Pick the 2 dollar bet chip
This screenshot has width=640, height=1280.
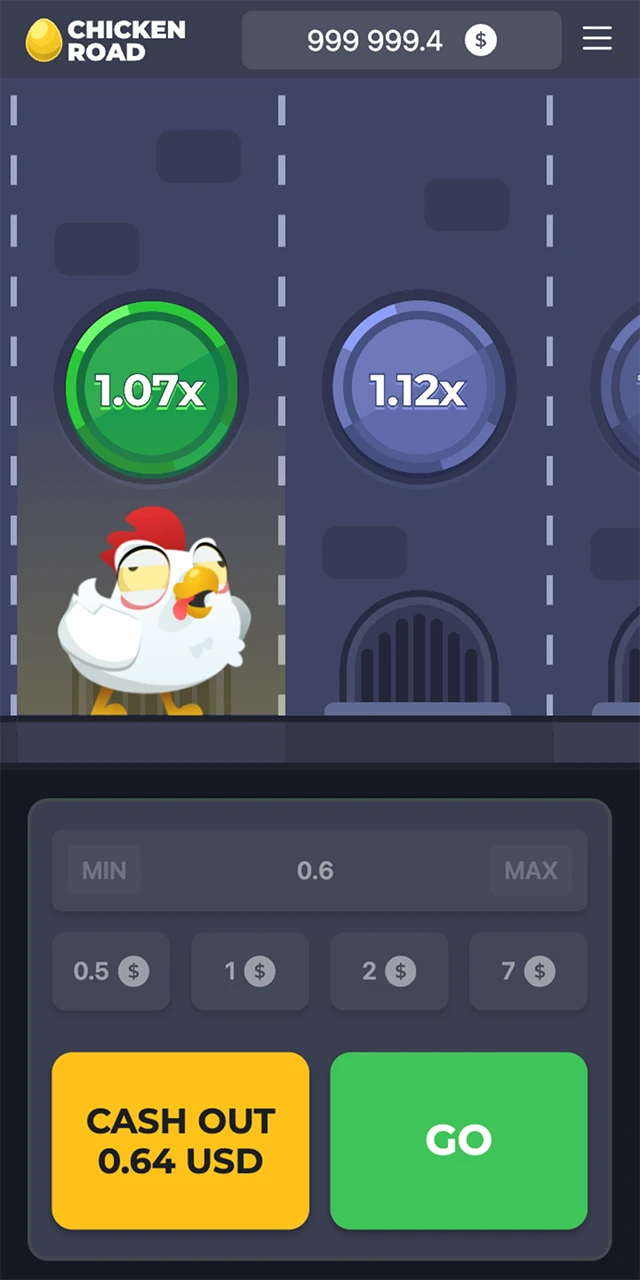pos(389,971)
